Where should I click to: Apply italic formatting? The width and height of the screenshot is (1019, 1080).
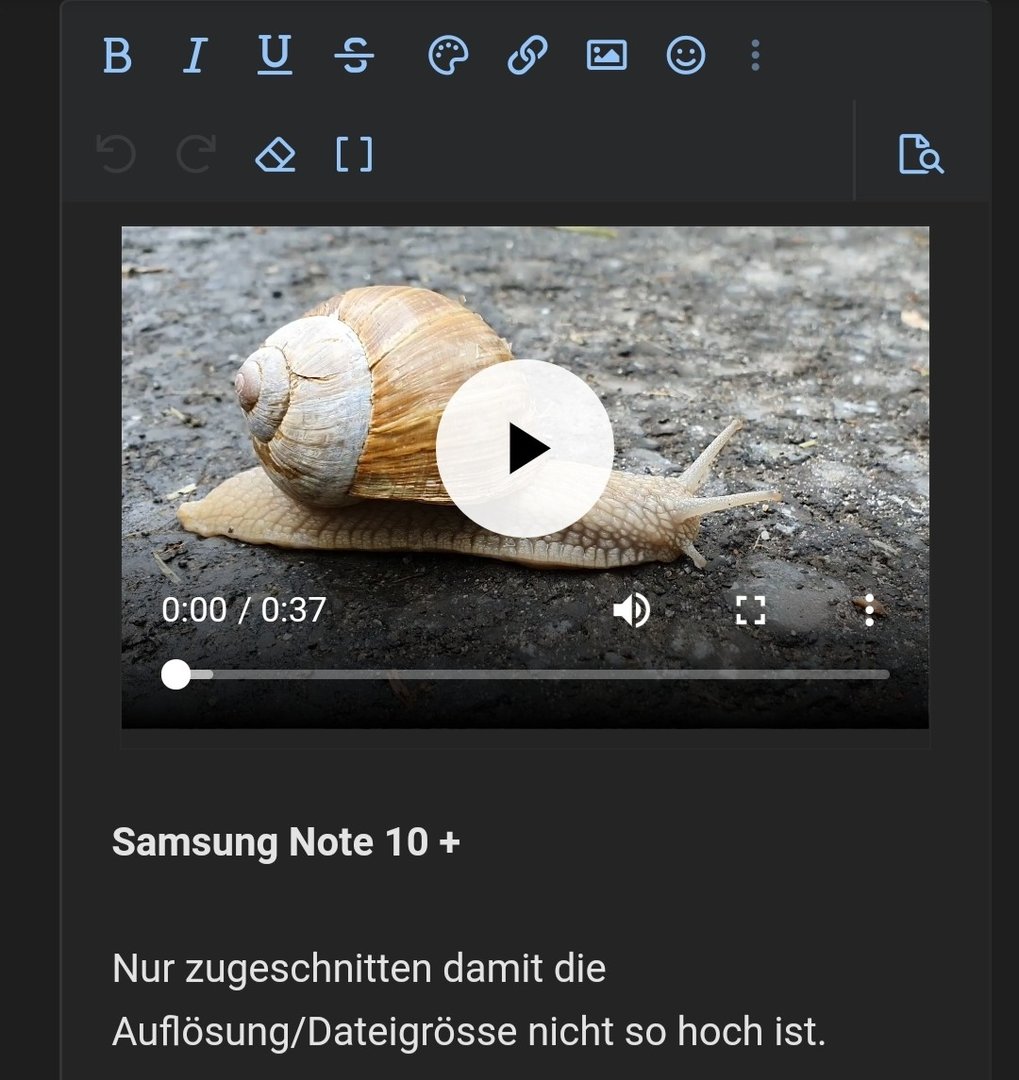click(194, 56)
